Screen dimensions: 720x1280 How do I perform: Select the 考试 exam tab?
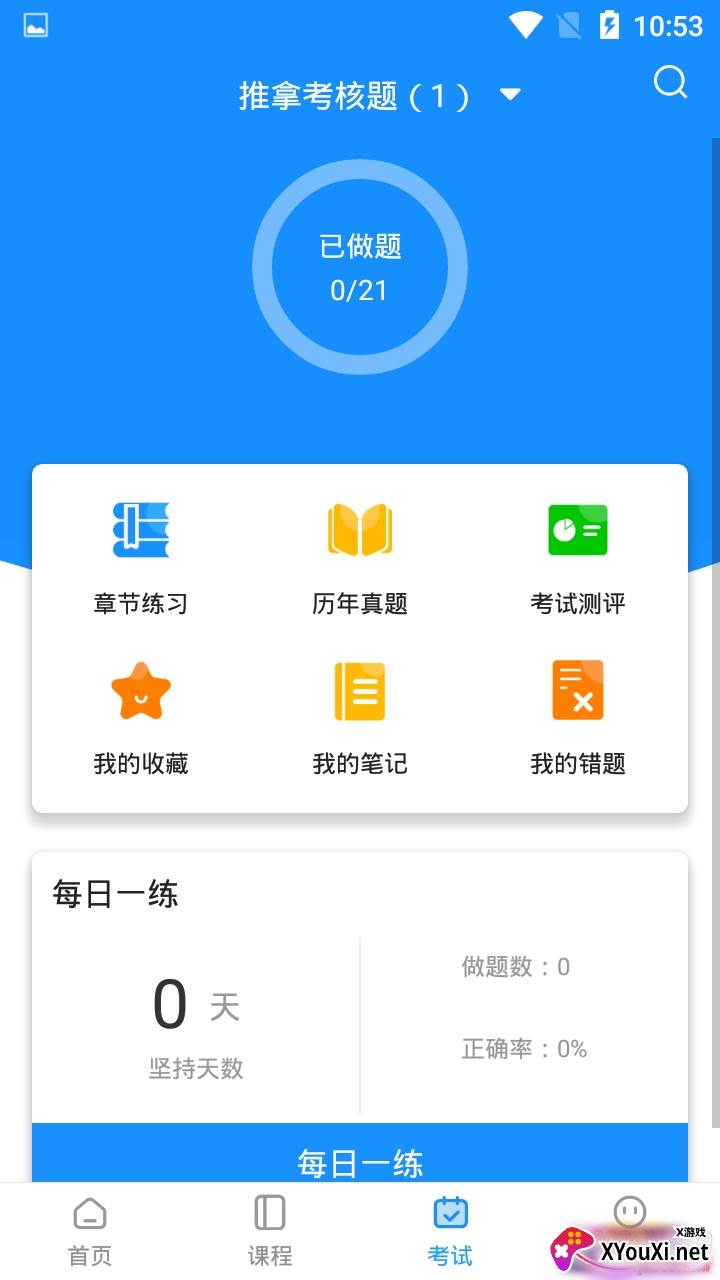(450, 1232)
